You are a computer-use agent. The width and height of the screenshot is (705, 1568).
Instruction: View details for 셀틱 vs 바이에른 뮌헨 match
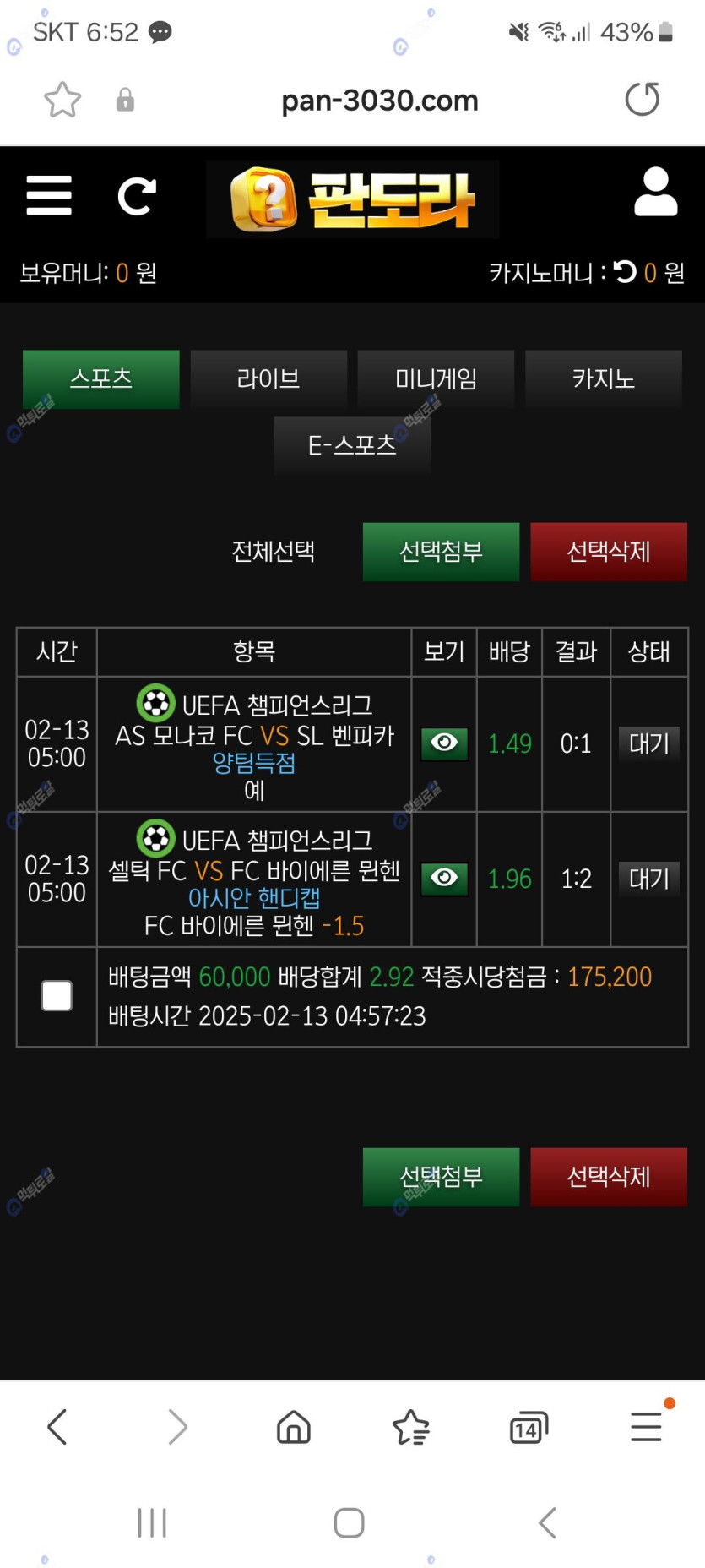(x=445, y=879)
